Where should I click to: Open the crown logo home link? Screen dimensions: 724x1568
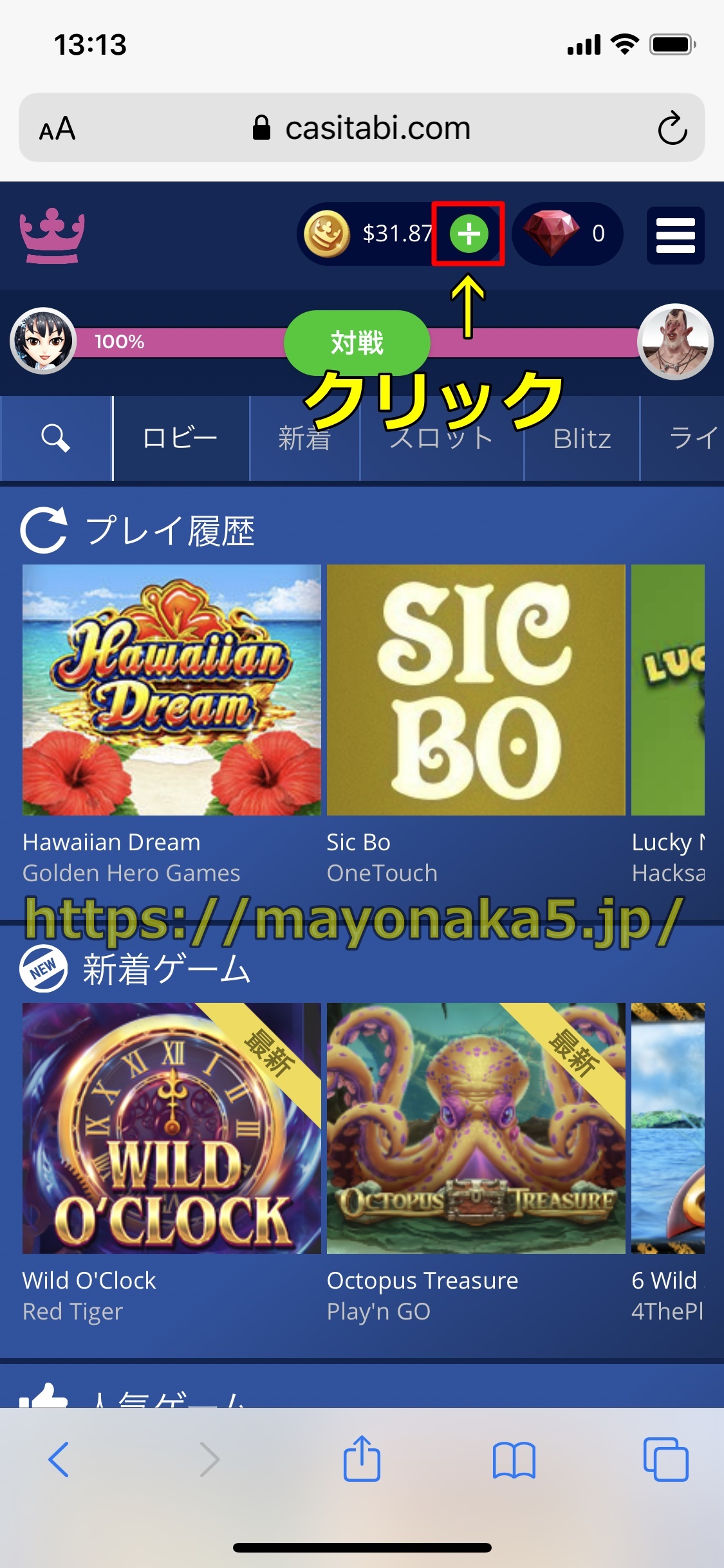pyautogui.click(x=52, y=236)
